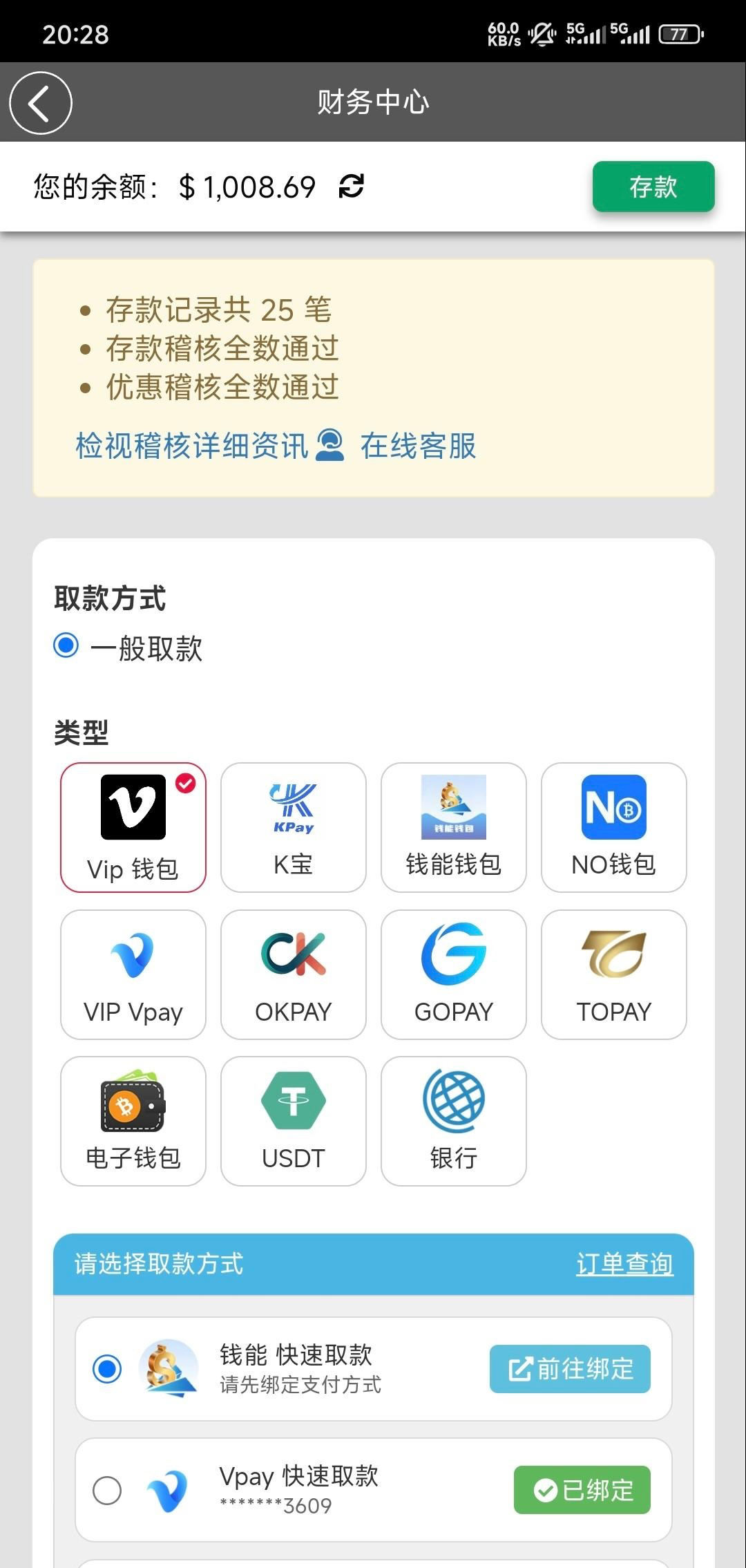Select USDT type tile

click(294, 1121)
